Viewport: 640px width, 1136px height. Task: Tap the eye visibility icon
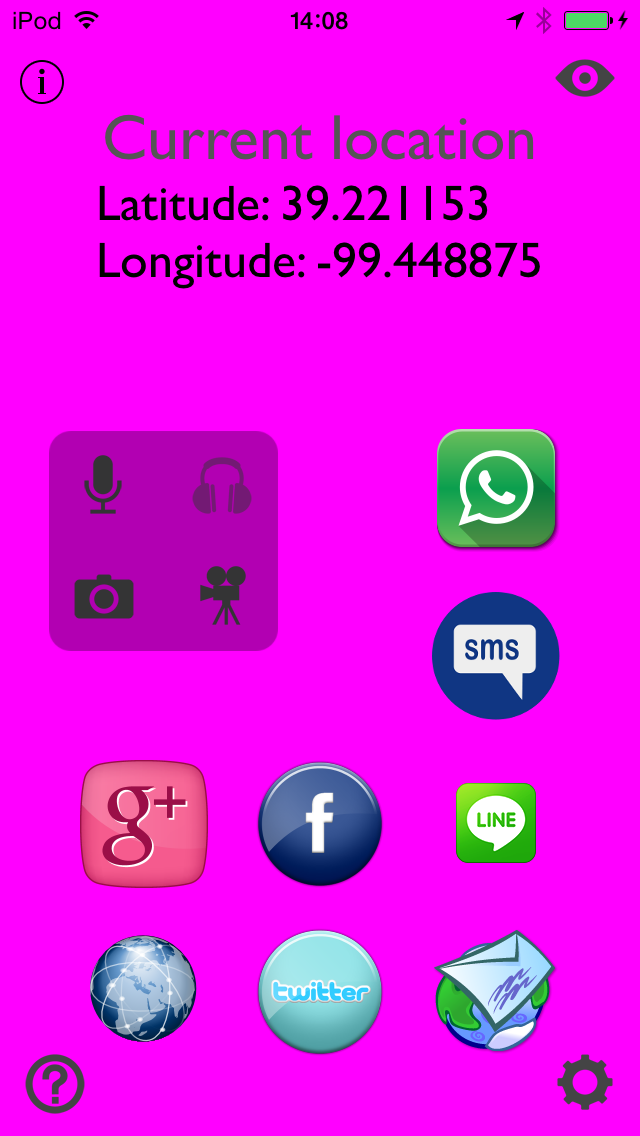tap(585, 78)
